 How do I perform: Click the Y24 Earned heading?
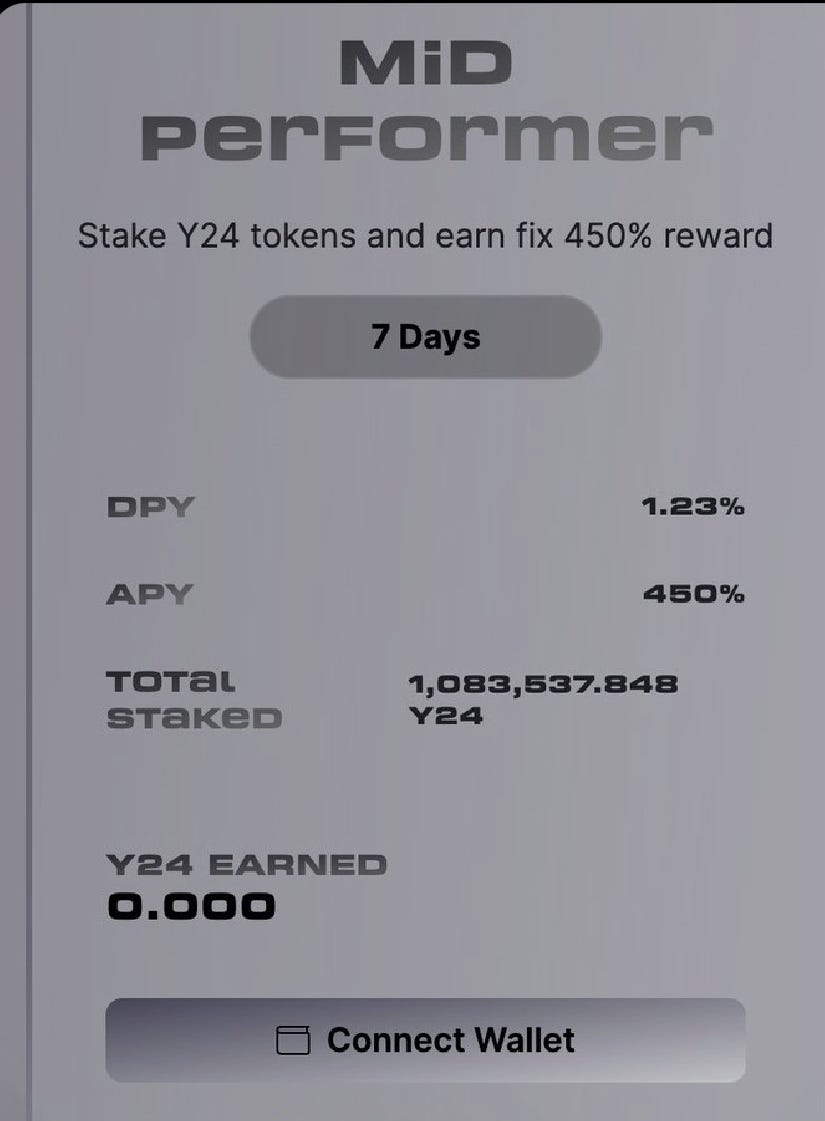coord(247,864)
